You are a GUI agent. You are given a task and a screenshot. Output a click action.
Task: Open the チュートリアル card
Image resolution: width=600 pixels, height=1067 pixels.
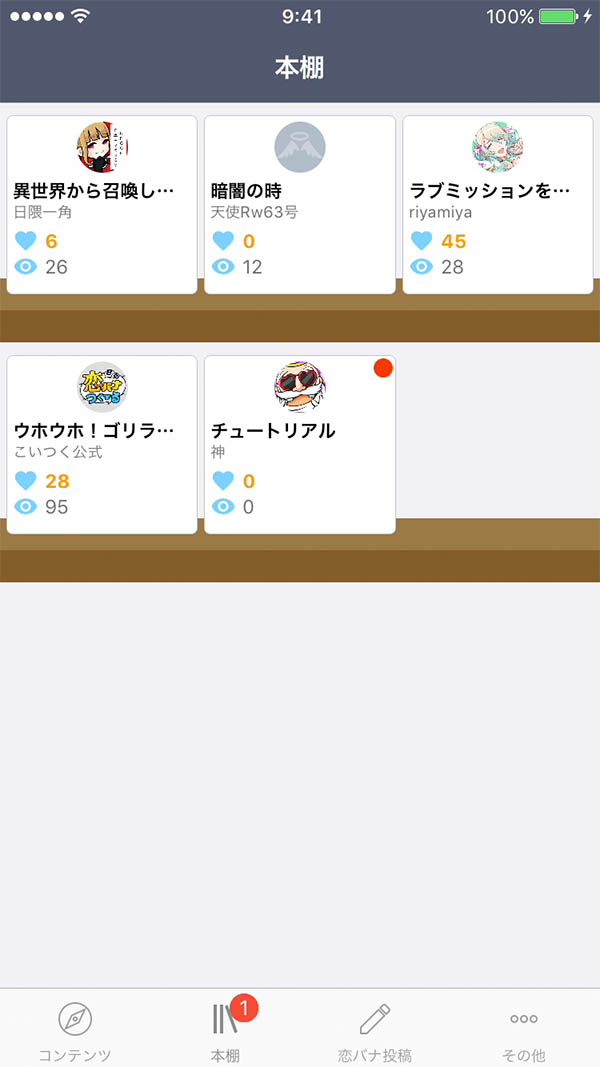click(x=299, y=444)
